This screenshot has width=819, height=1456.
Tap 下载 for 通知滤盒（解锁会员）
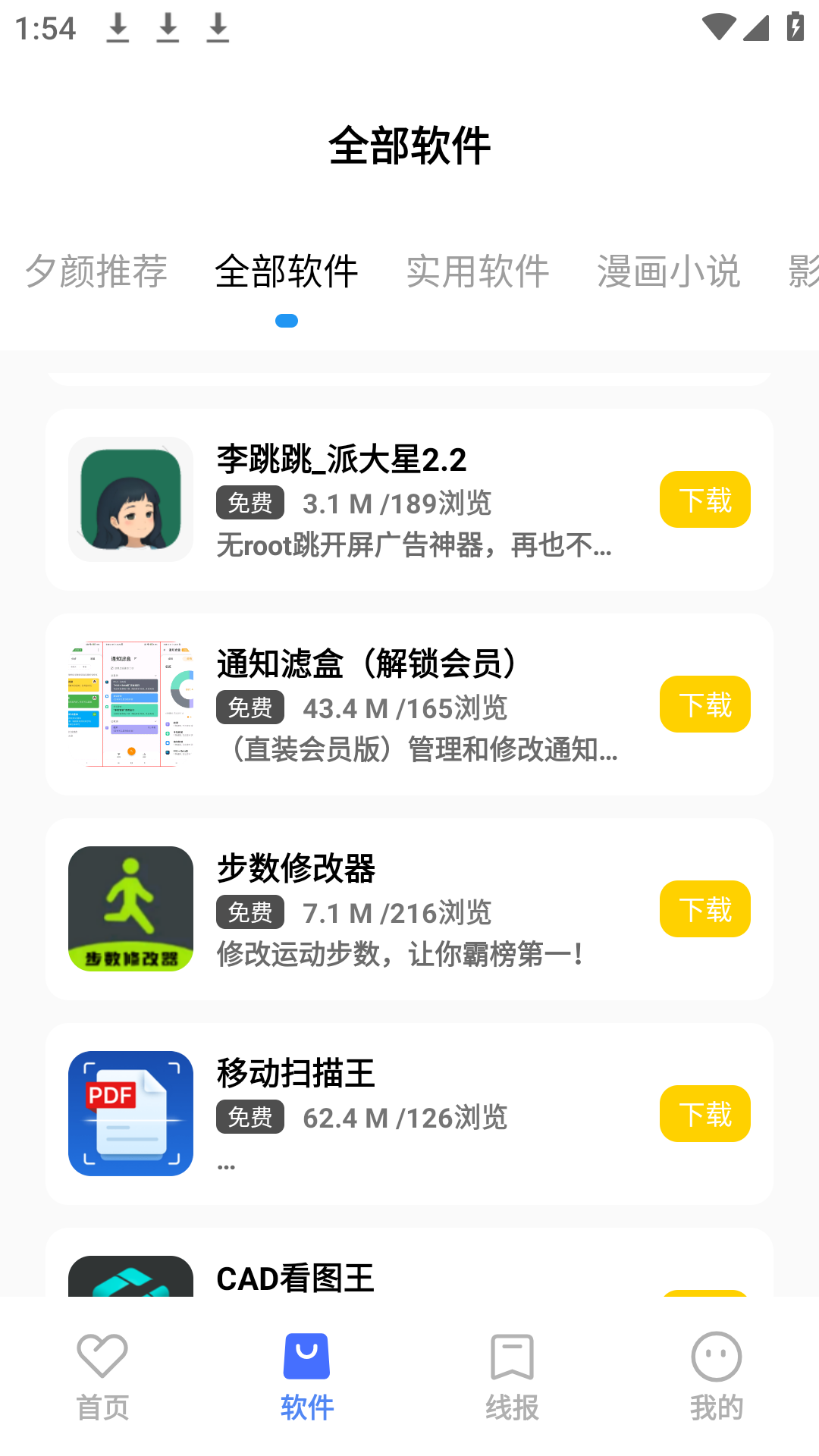(x=704, y=704)
